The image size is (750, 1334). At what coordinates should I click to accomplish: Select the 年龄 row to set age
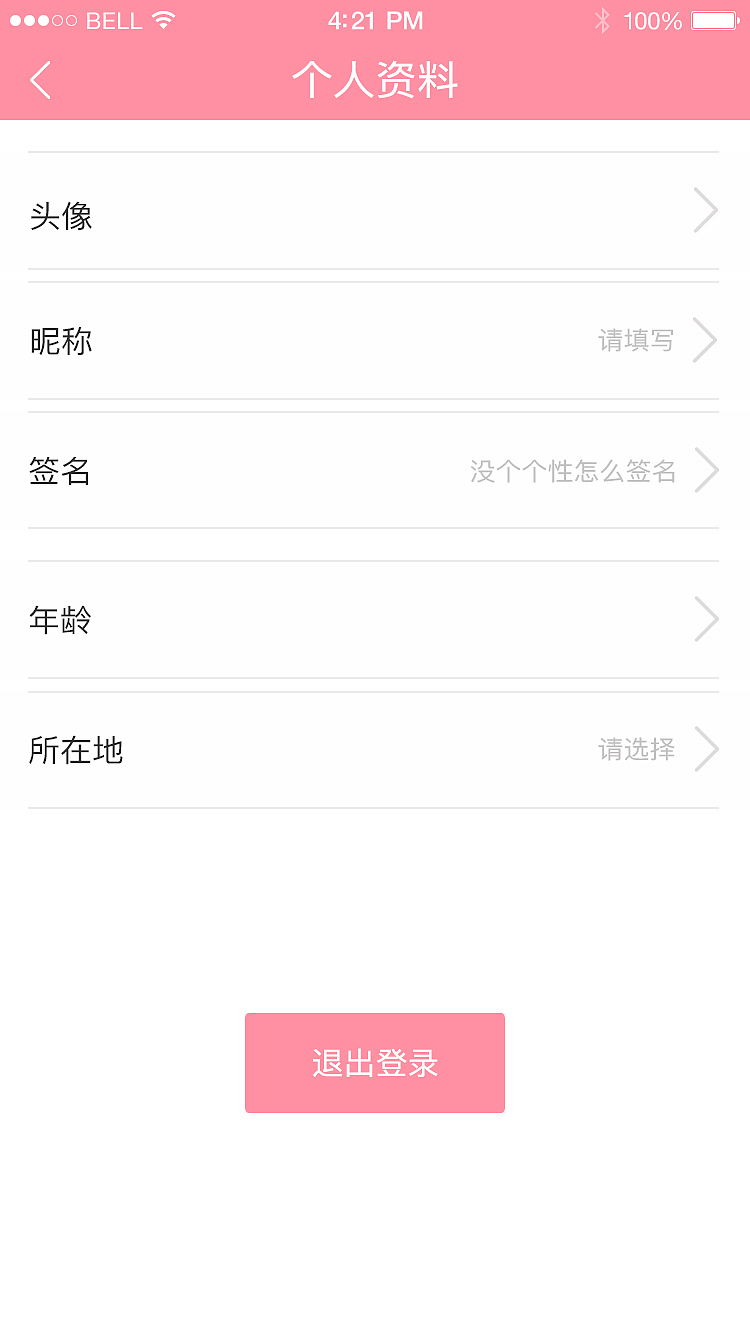point(375,620)
